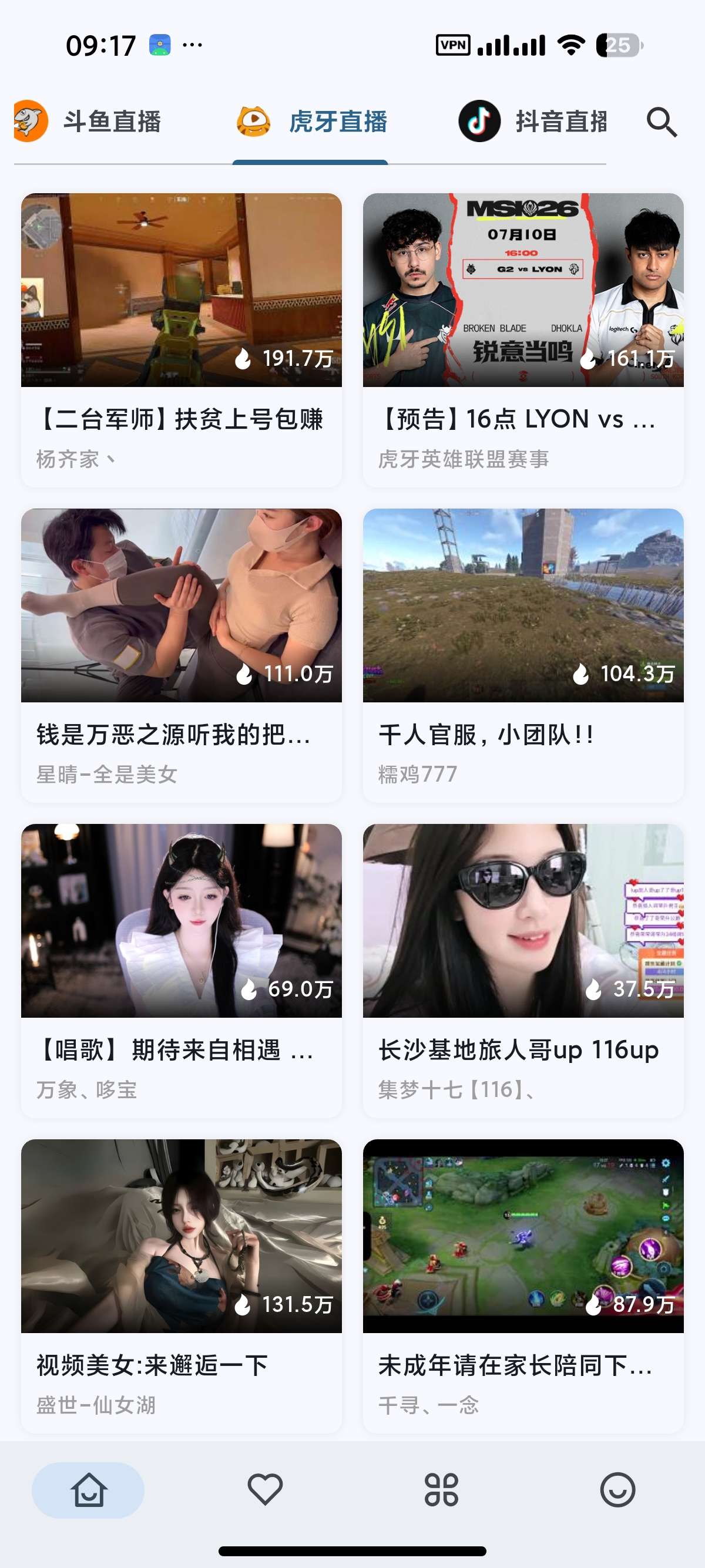
Task: Open the 虎牙英雄联盟赛事 LYON vs preview stream
Action: [523, 340]
